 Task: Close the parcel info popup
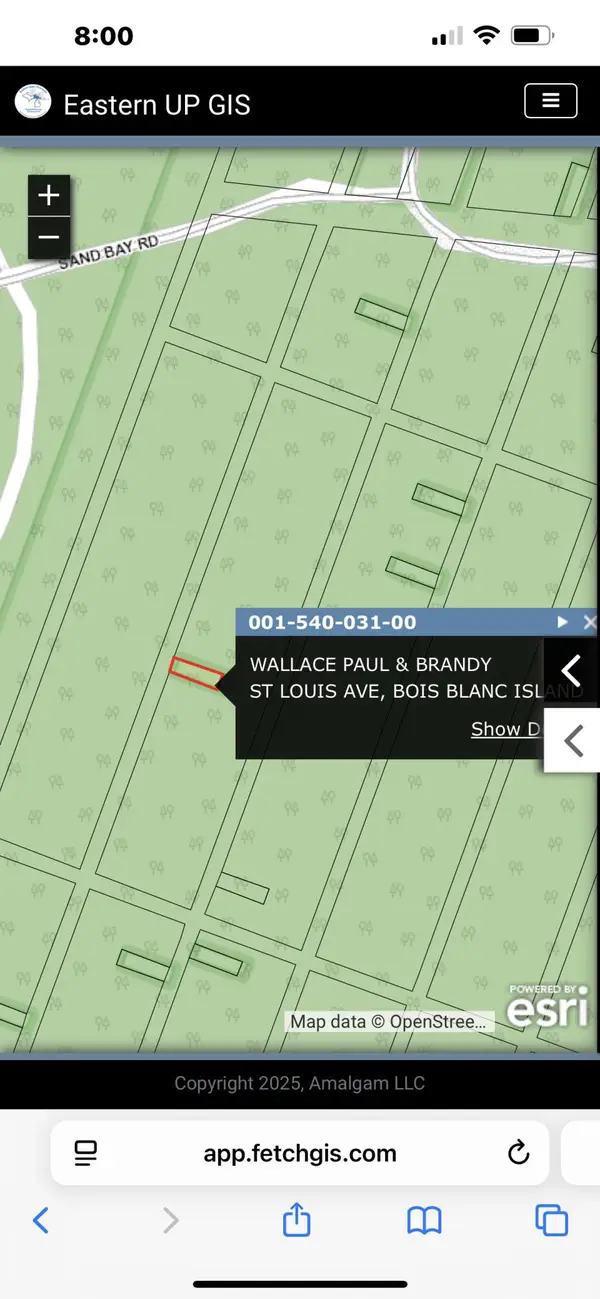[589, 622]
